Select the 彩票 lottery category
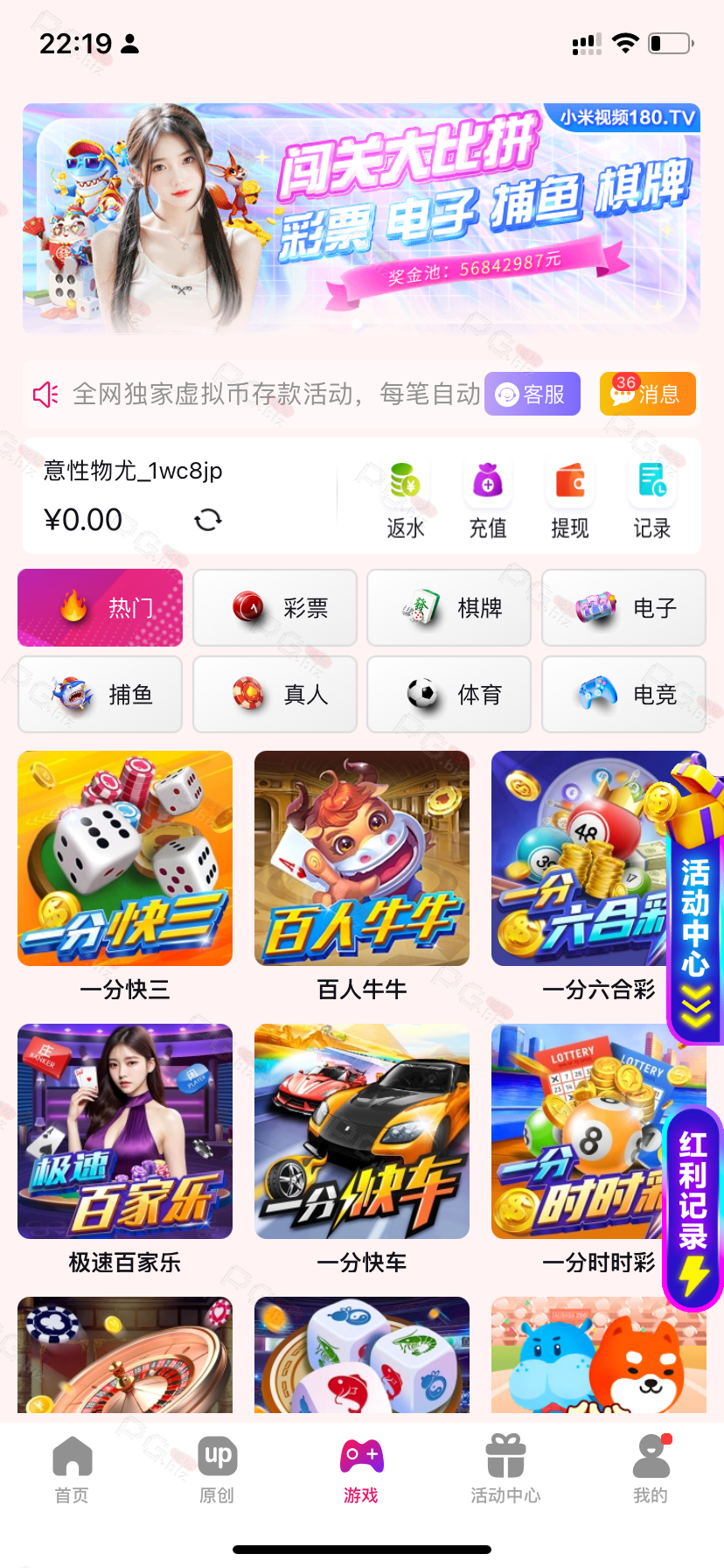The width and height of the screenshot is (724, 1568). click(275, 607)
